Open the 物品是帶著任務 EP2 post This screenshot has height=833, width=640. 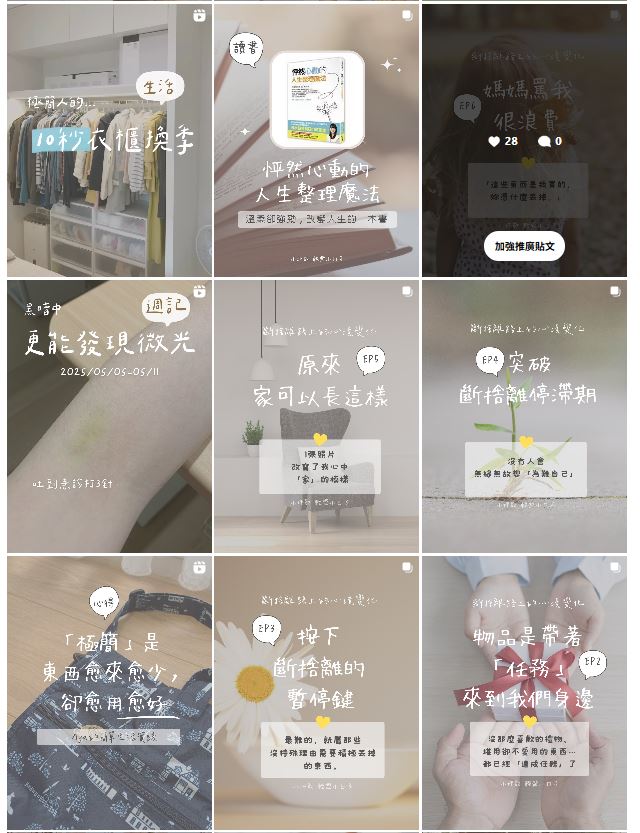tap(524, 692)
